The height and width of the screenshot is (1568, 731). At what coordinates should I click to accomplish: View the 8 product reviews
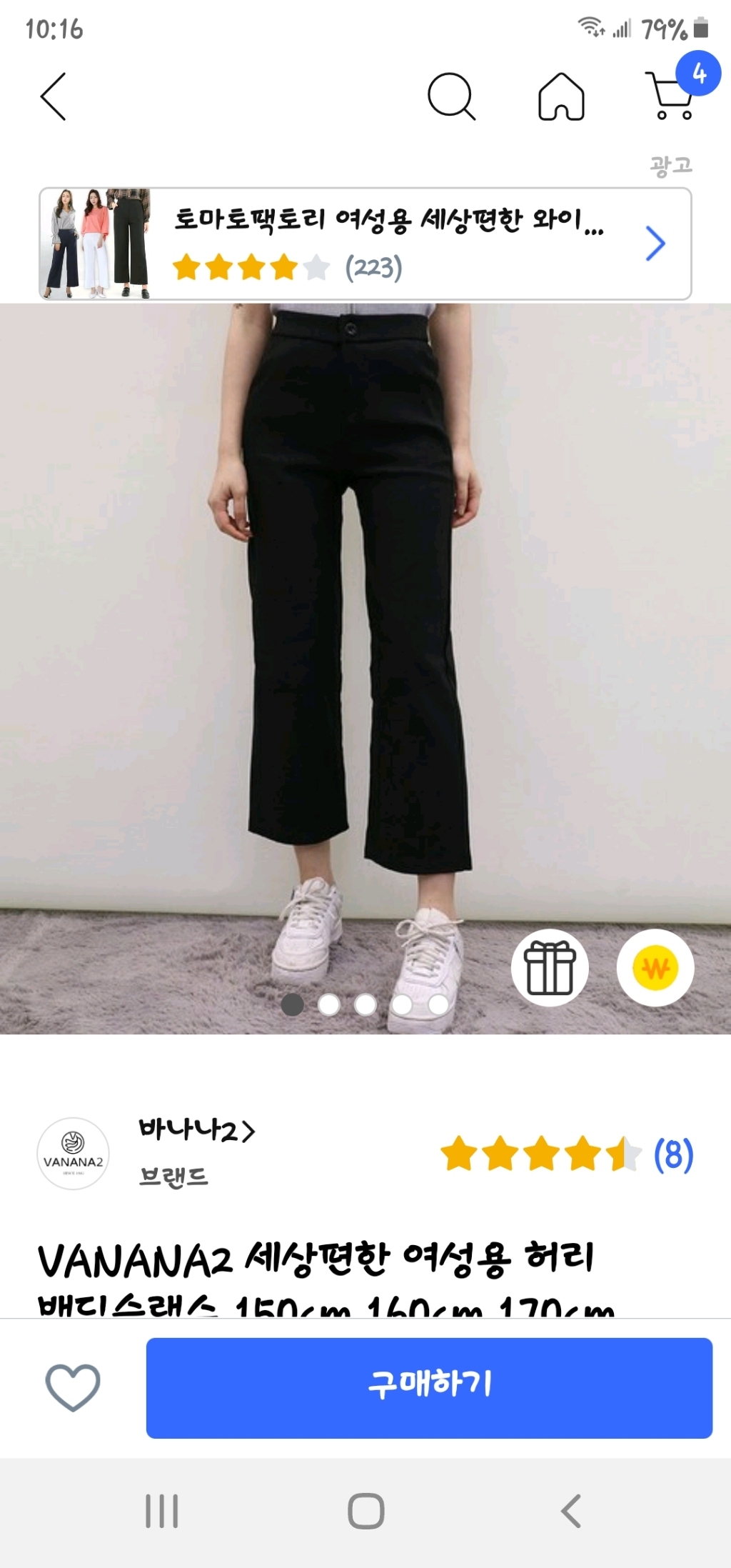click(672, 1154)
